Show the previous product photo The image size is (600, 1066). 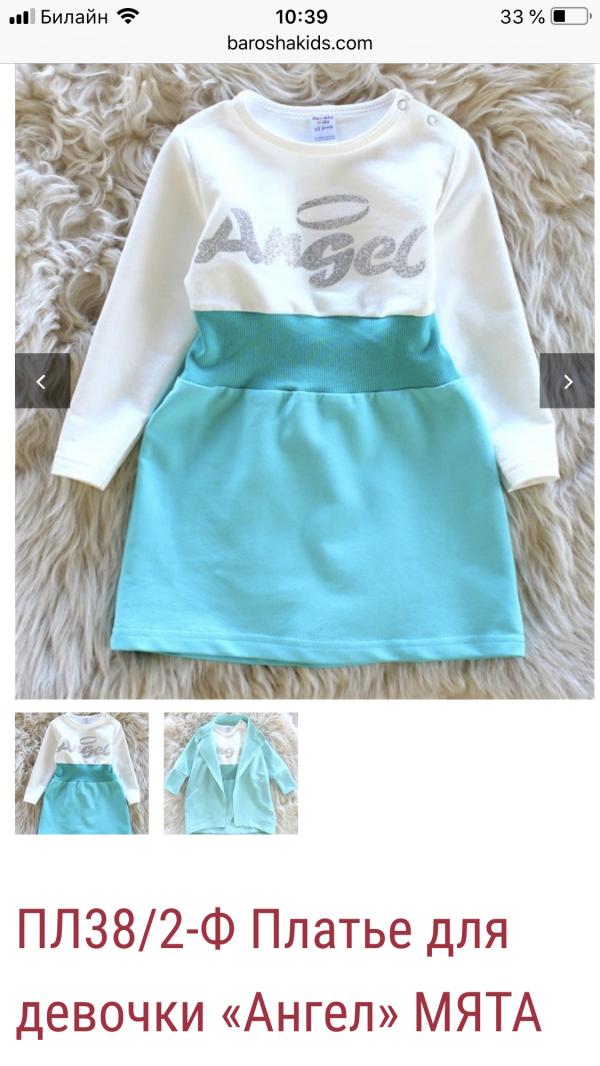[x=42, y=381]
